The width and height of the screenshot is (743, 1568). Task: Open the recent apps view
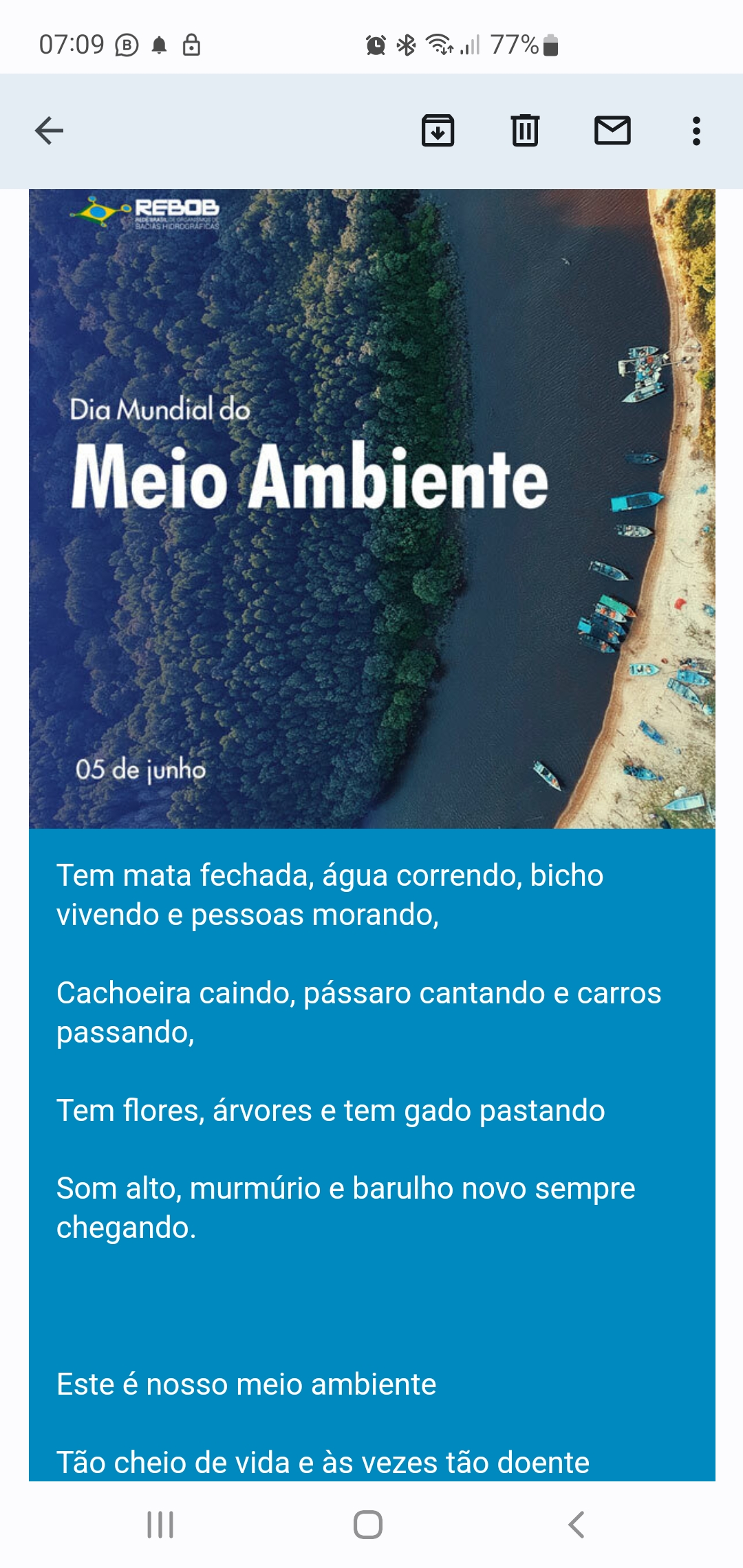pos(160,1525)
